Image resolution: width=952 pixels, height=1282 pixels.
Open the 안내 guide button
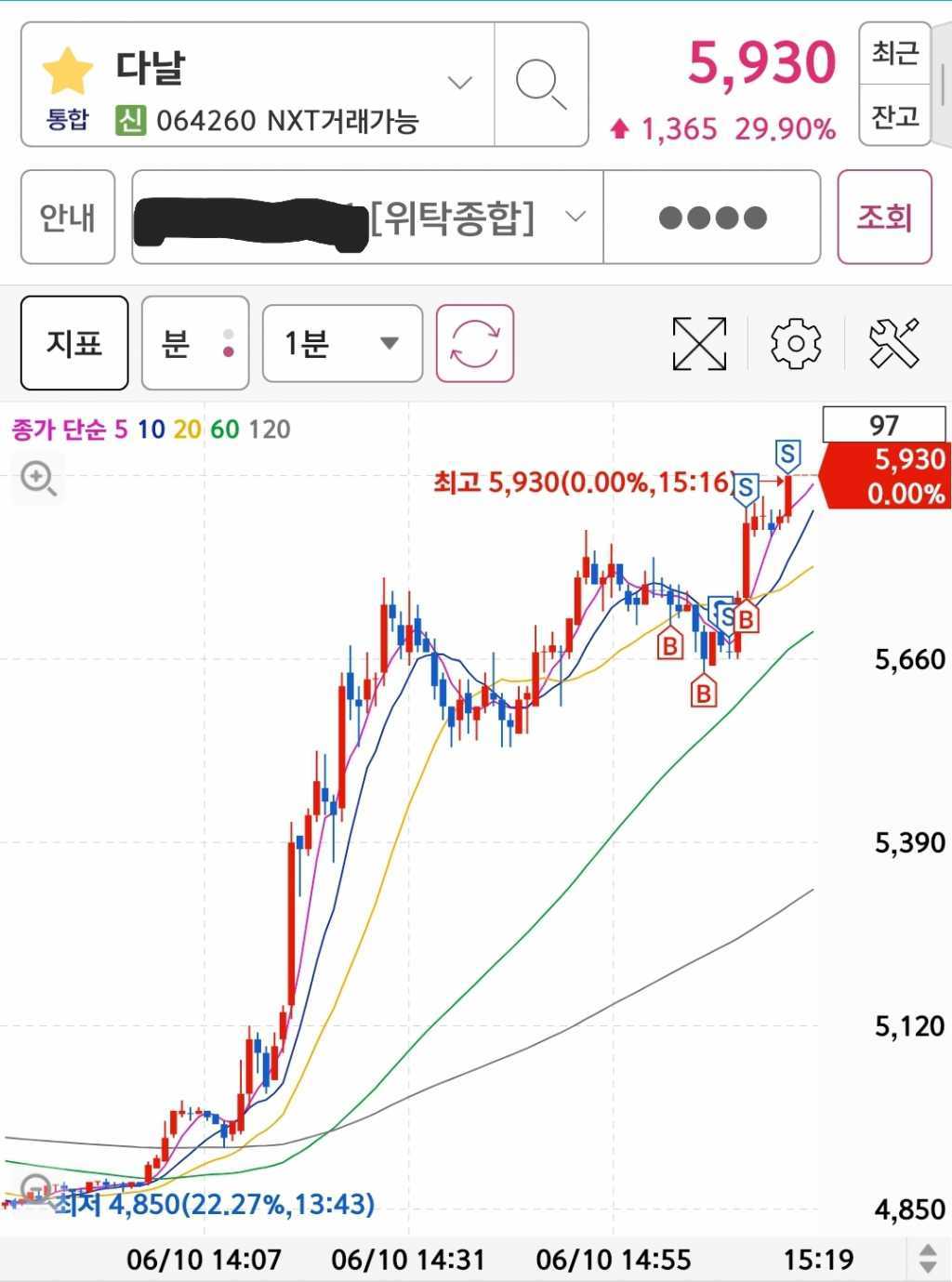[x=68, y=218]
